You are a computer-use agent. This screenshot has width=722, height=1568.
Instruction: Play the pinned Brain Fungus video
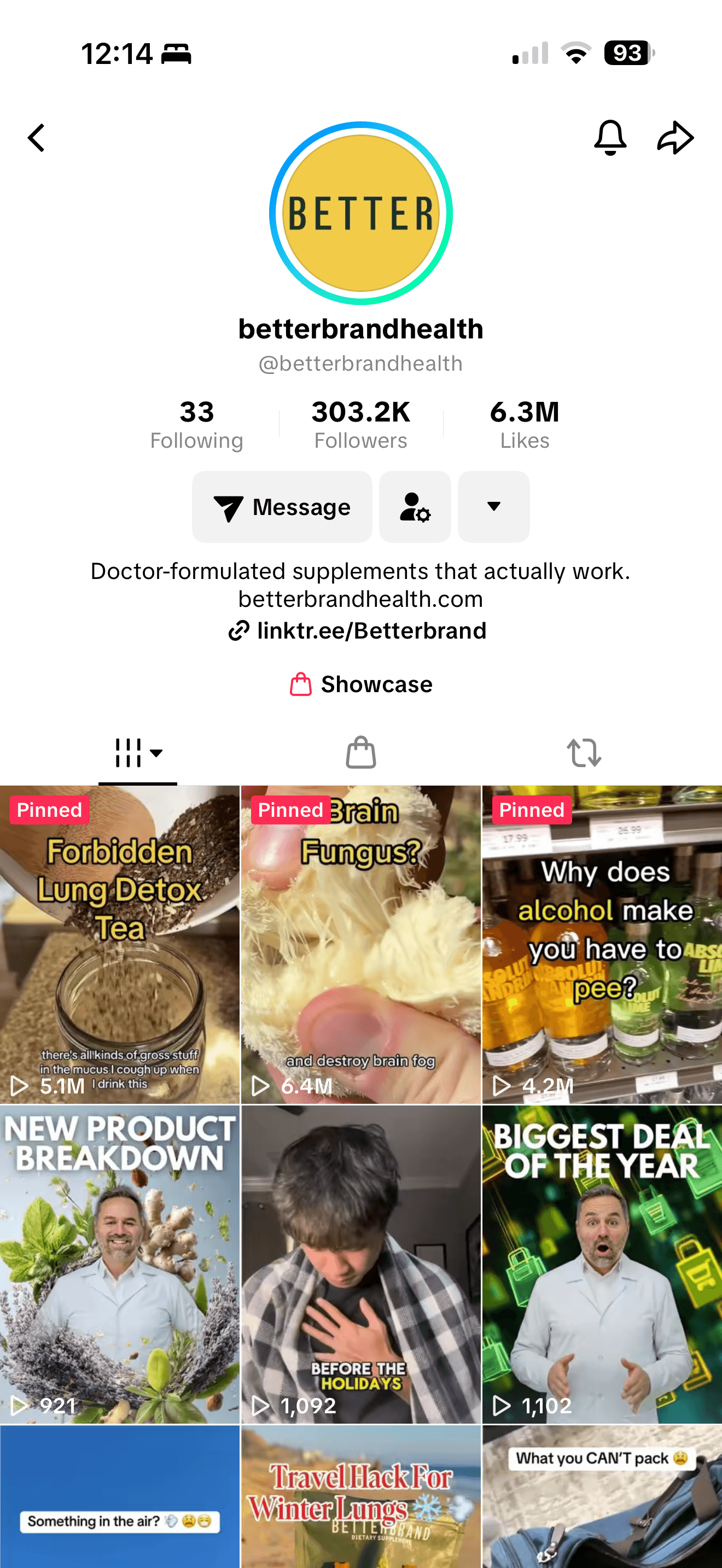pyautogui.click(x=361, y=944)
